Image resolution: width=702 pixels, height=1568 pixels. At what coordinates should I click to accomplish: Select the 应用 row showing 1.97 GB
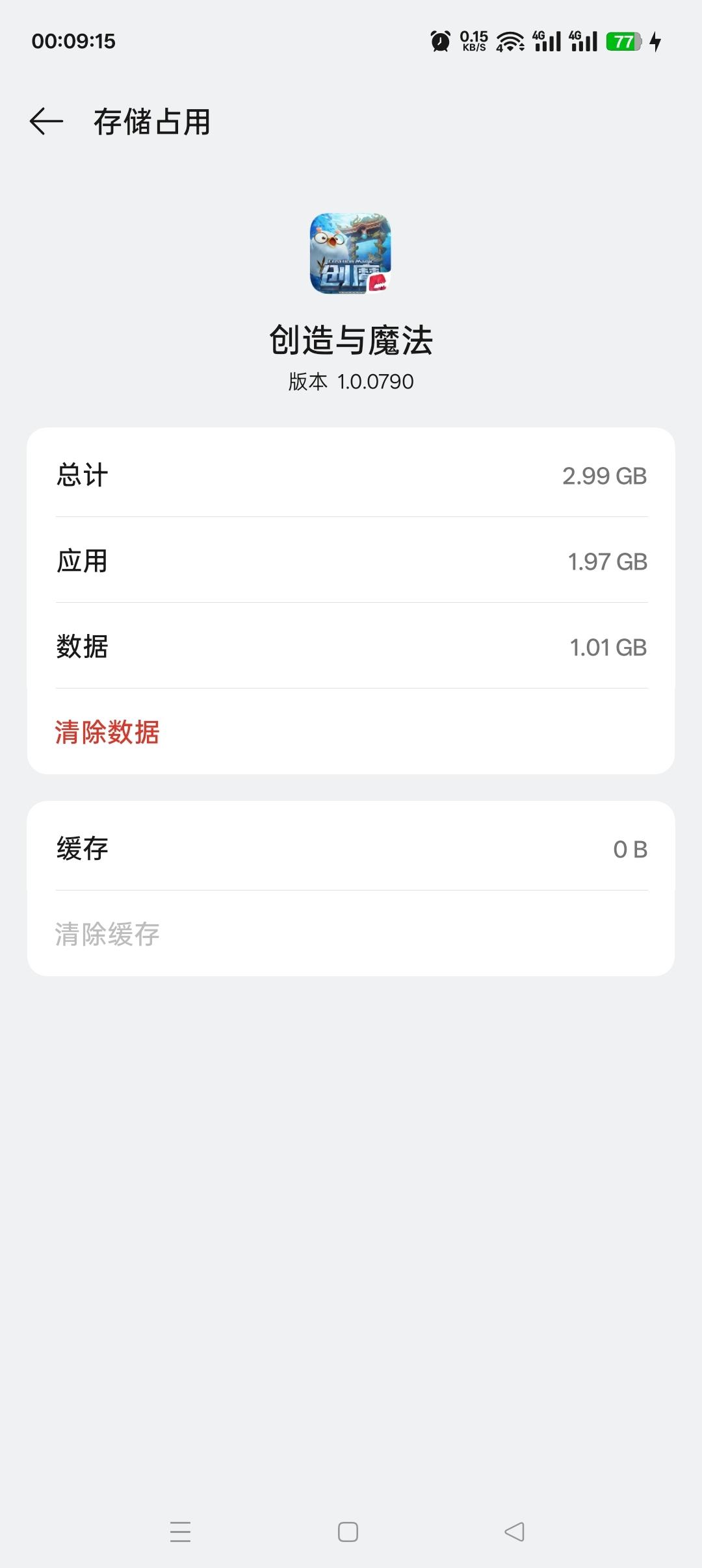(351, 561)
